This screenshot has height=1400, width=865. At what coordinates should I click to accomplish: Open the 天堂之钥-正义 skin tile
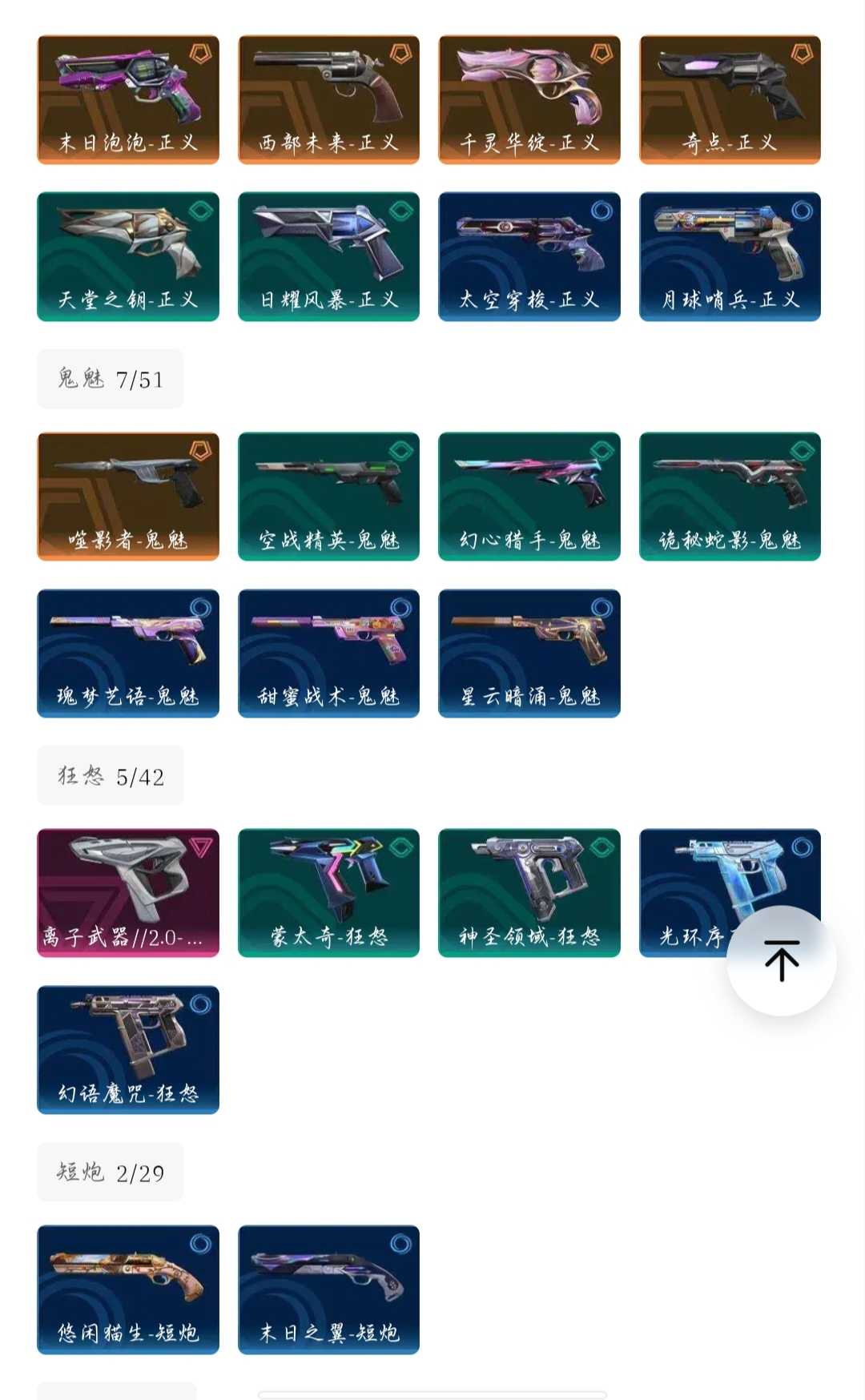tap(128, 256)
